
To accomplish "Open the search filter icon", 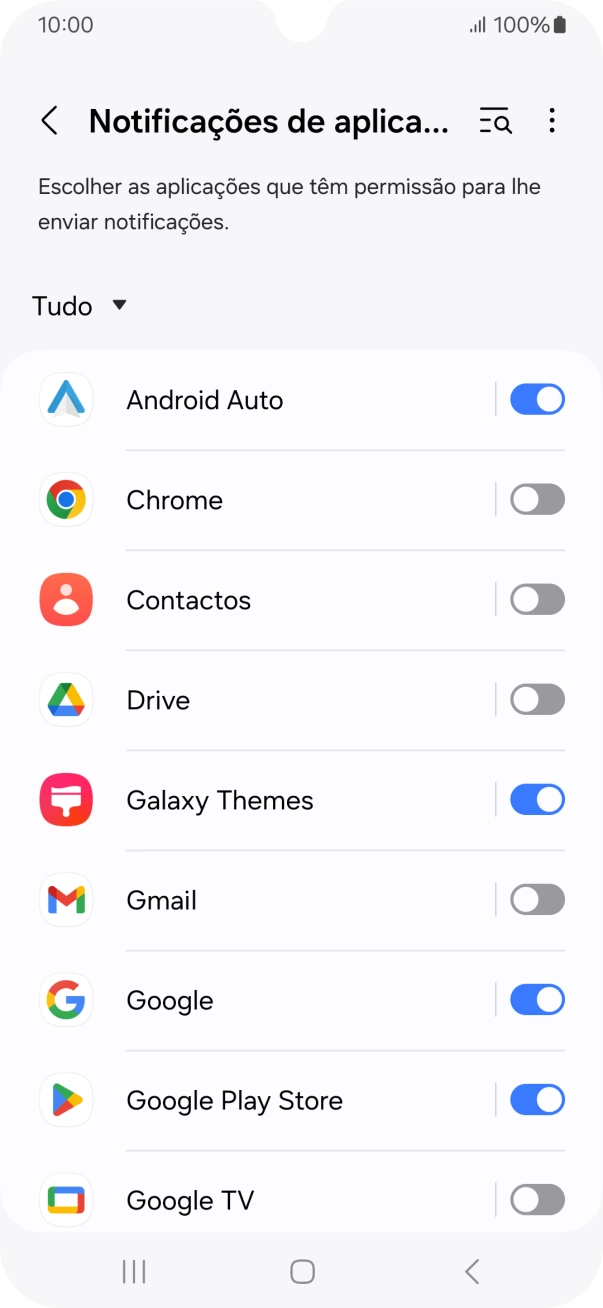I will coord(496,121).
